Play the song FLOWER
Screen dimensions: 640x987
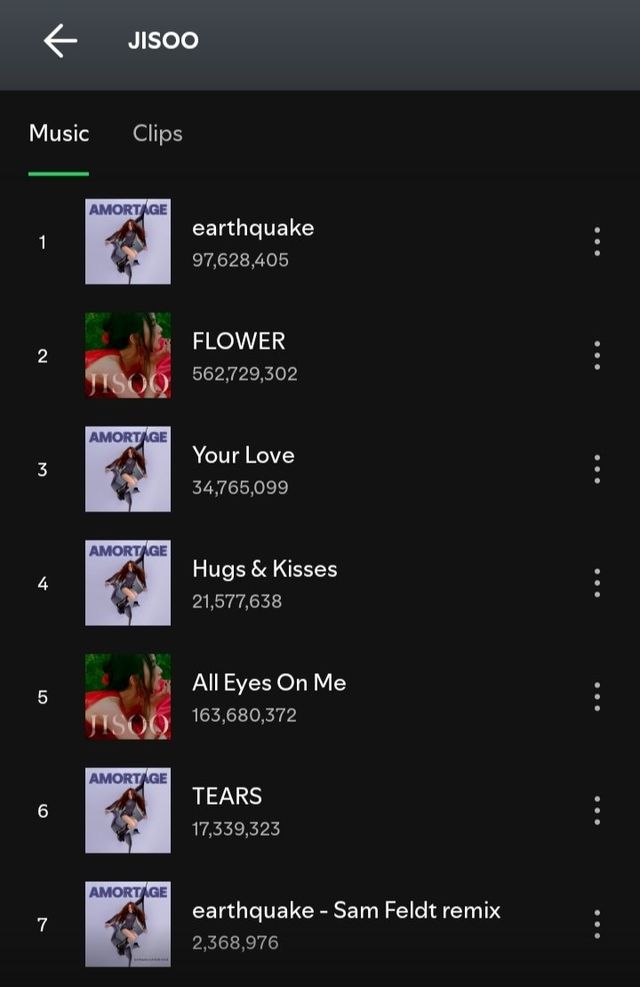pos(239,342)
